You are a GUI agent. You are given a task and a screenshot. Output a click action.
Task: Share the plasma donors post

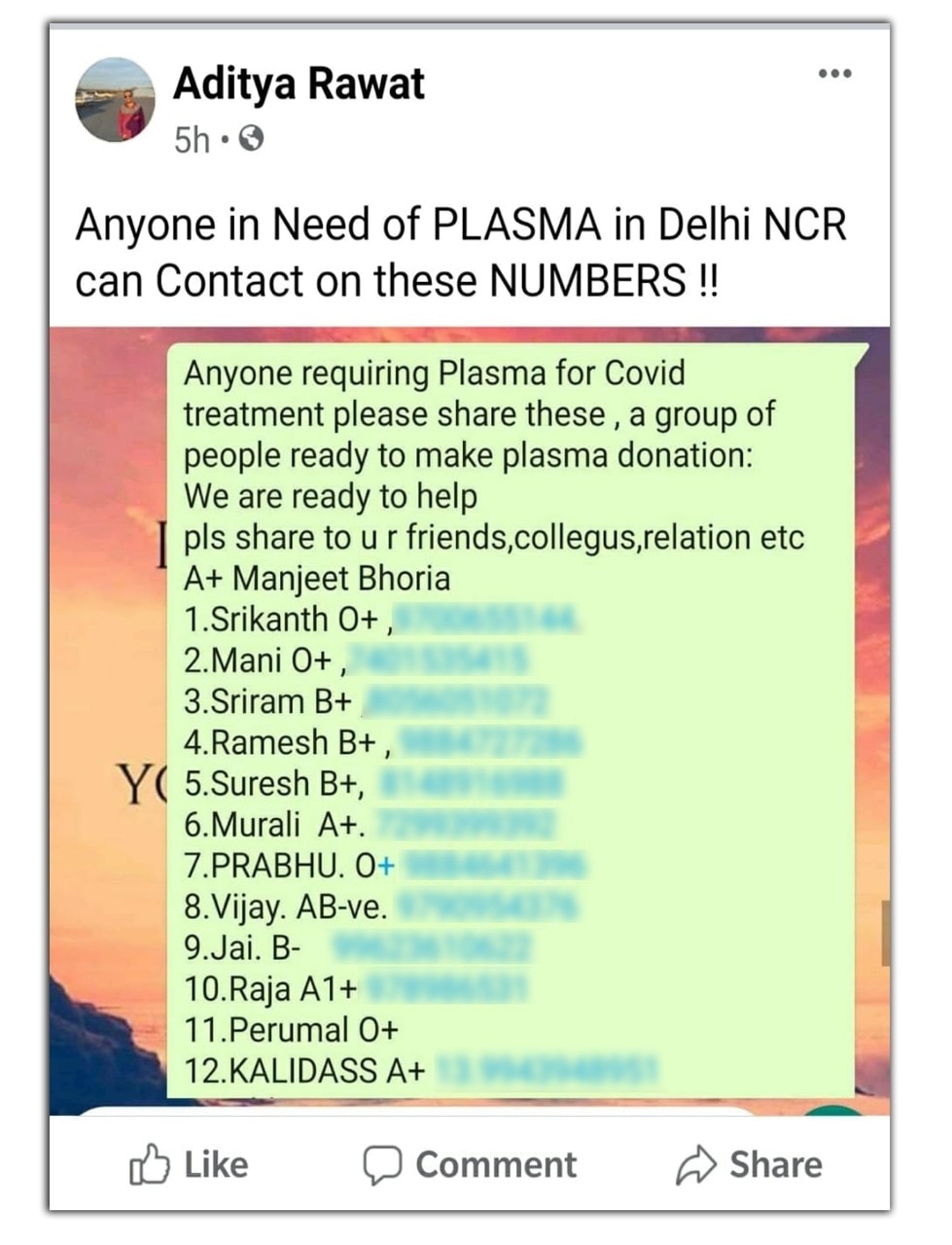[x=750, y=1164]
